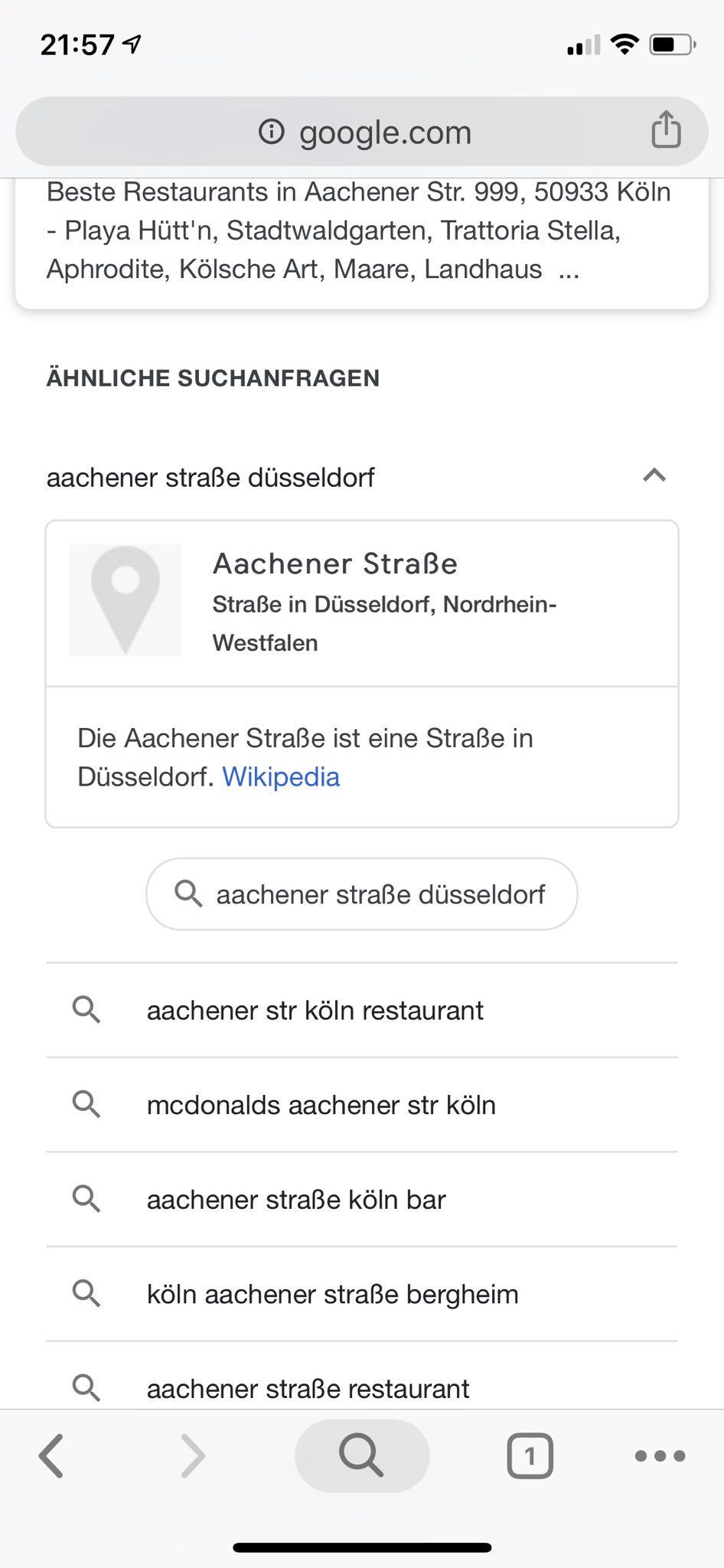Viewport: 724px width, 1568px height.
Task: Tap the info icon next to google.com
Action: 273,130
